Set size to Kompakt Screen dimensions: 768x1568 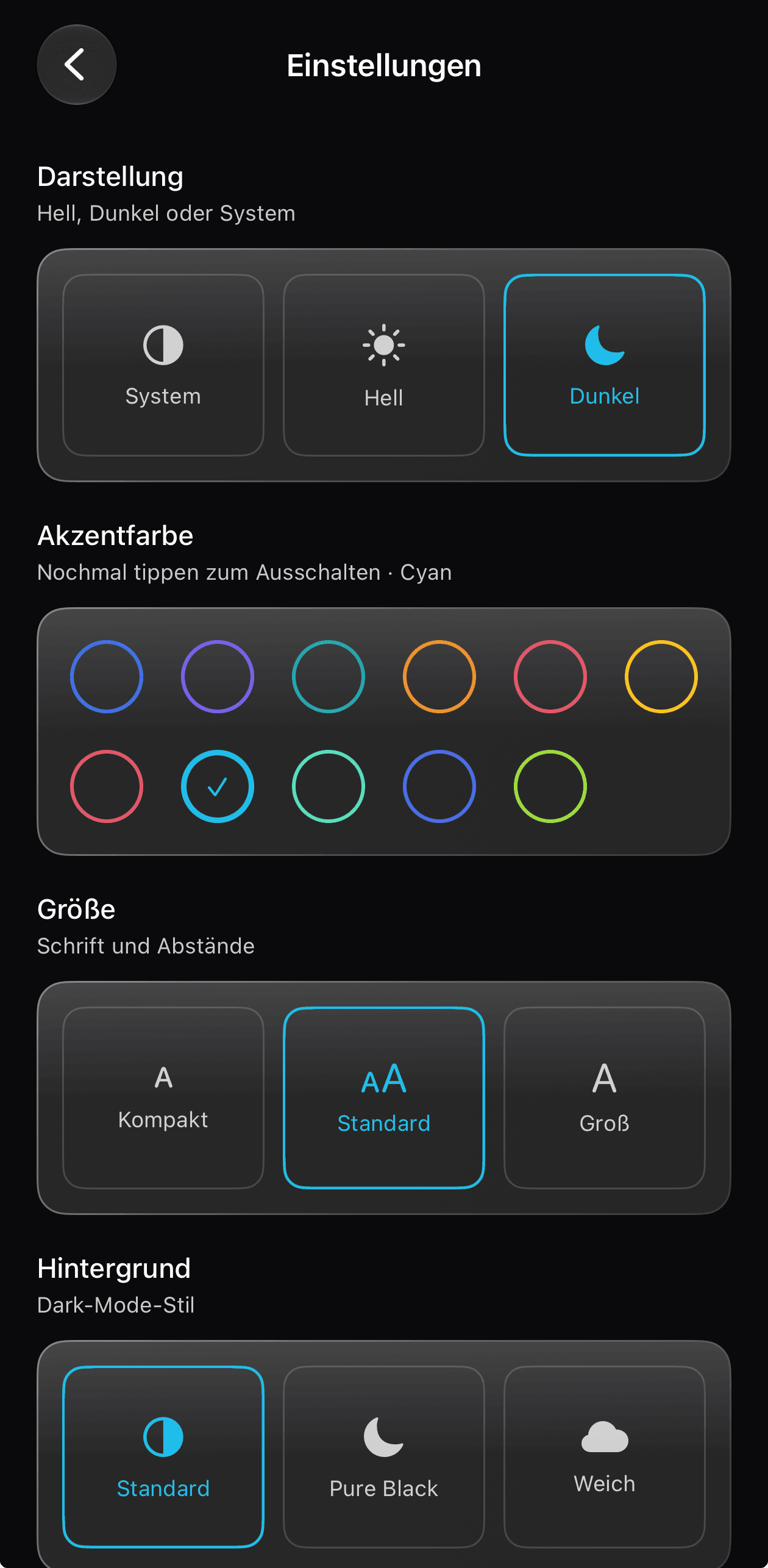(163, 1097)
